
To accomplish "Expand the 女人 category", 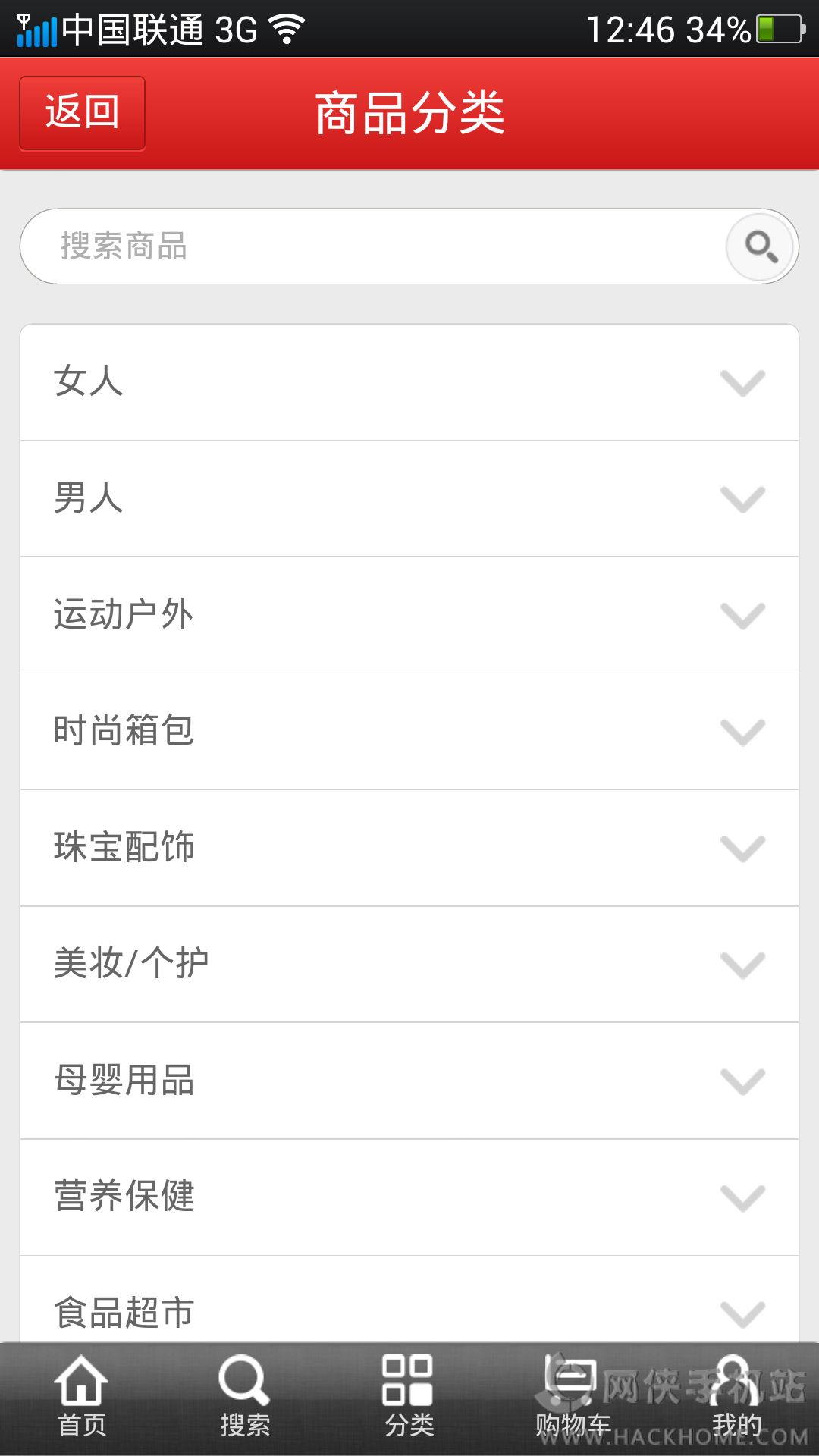I will click(409, 382).
